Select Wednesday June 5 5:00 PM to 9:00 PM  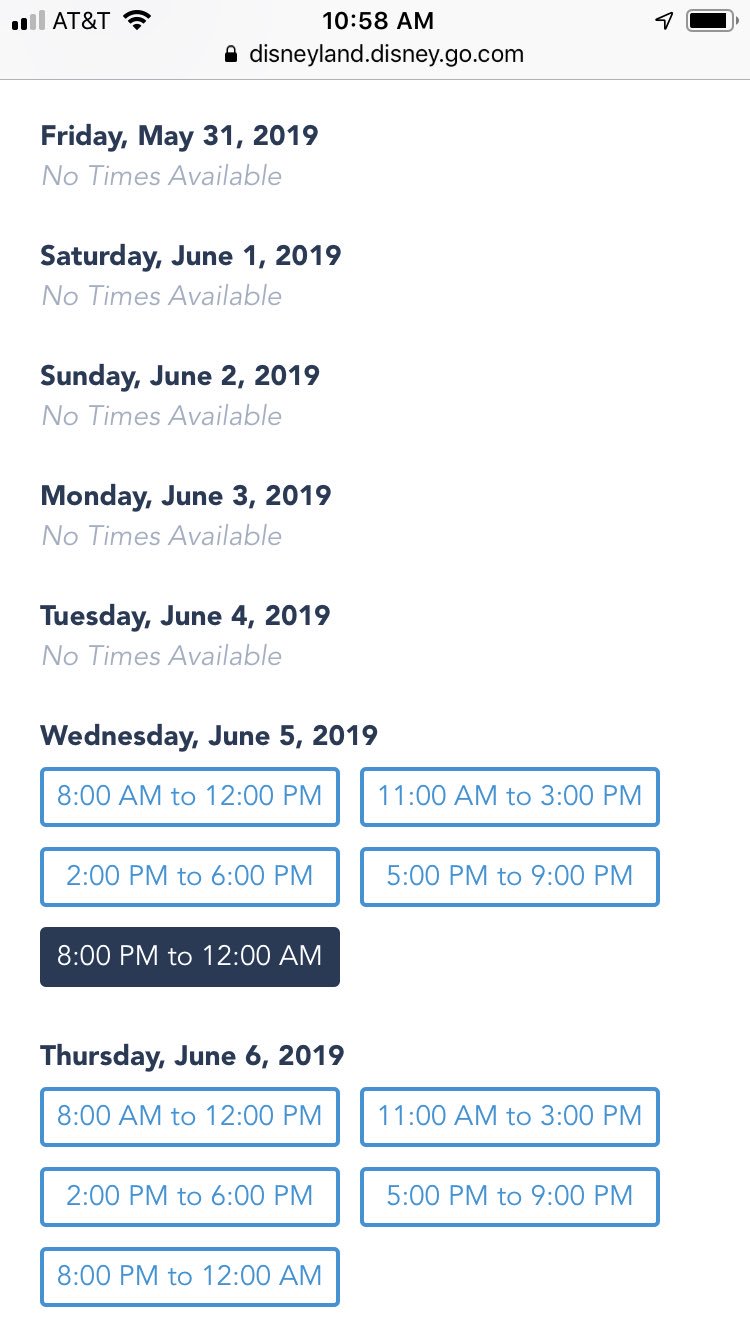pyautogui.click(x=510, y=876)
